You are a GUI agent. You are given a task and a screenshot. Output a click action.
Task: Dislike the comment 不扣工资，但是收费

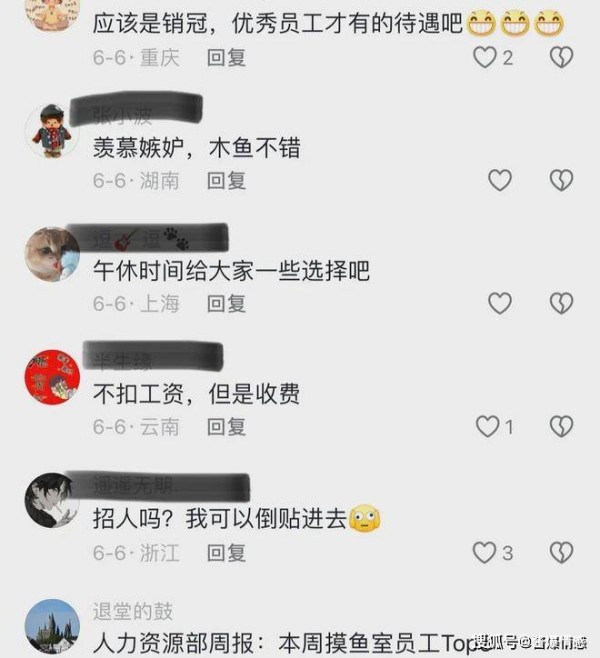pos(562,427)
